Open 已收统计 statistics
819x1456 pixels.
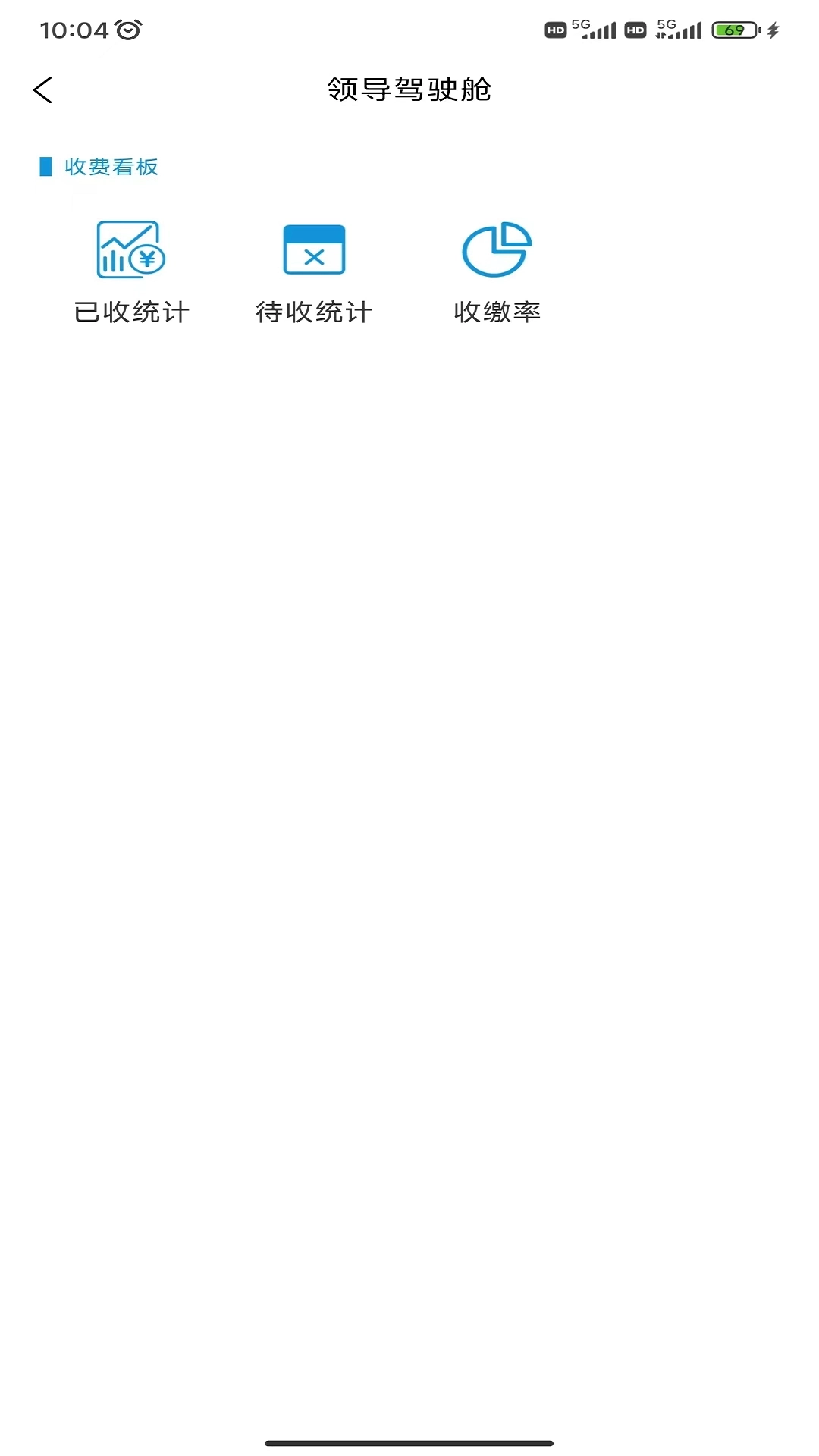(131, 271)
